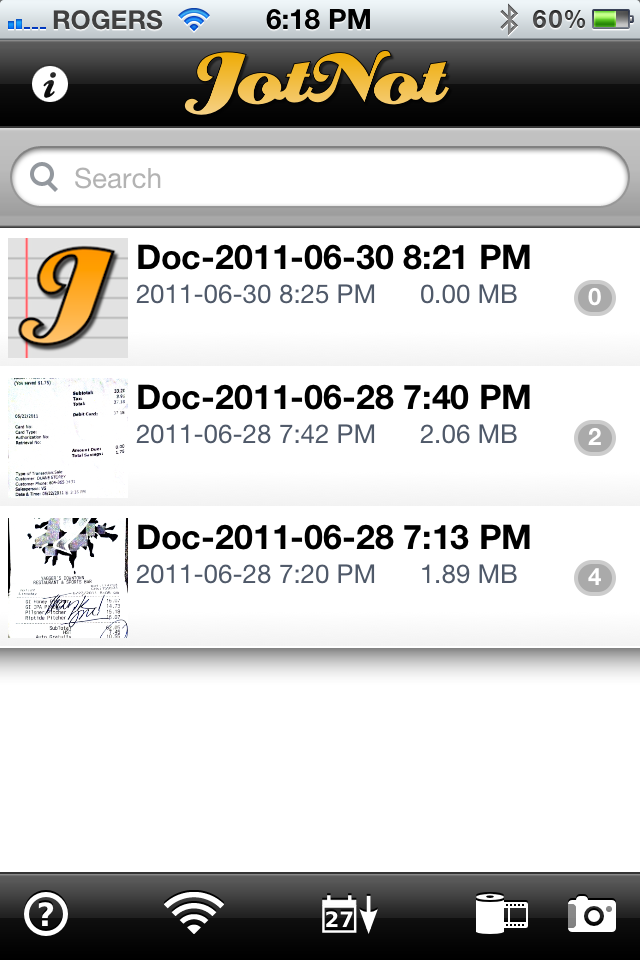640x960 pixels.
Task: Open Doc-2011-06-28 7:40 PM
Action: pyautogui.click(x=333, y=417)
